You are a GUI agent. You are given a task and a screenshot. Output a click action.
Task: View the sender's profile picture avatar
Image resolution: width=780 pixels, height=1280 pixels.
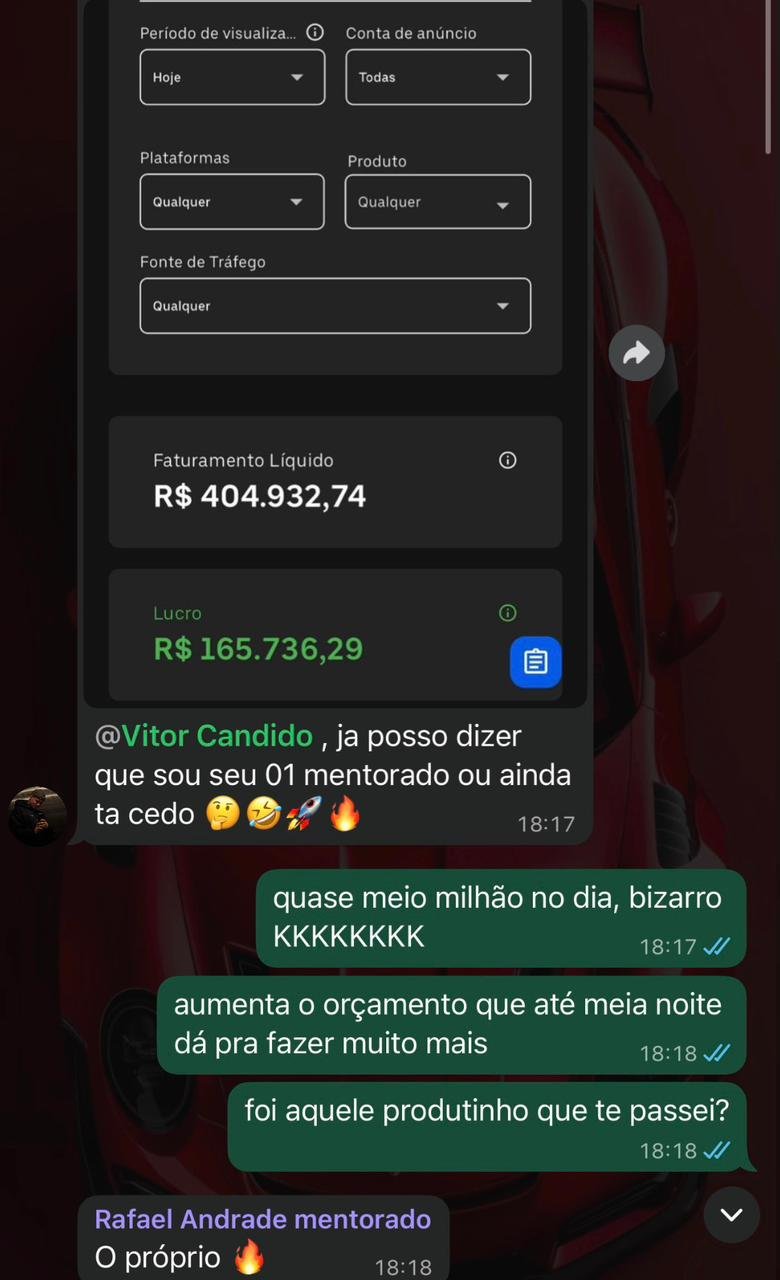click(x=38, y=816)
